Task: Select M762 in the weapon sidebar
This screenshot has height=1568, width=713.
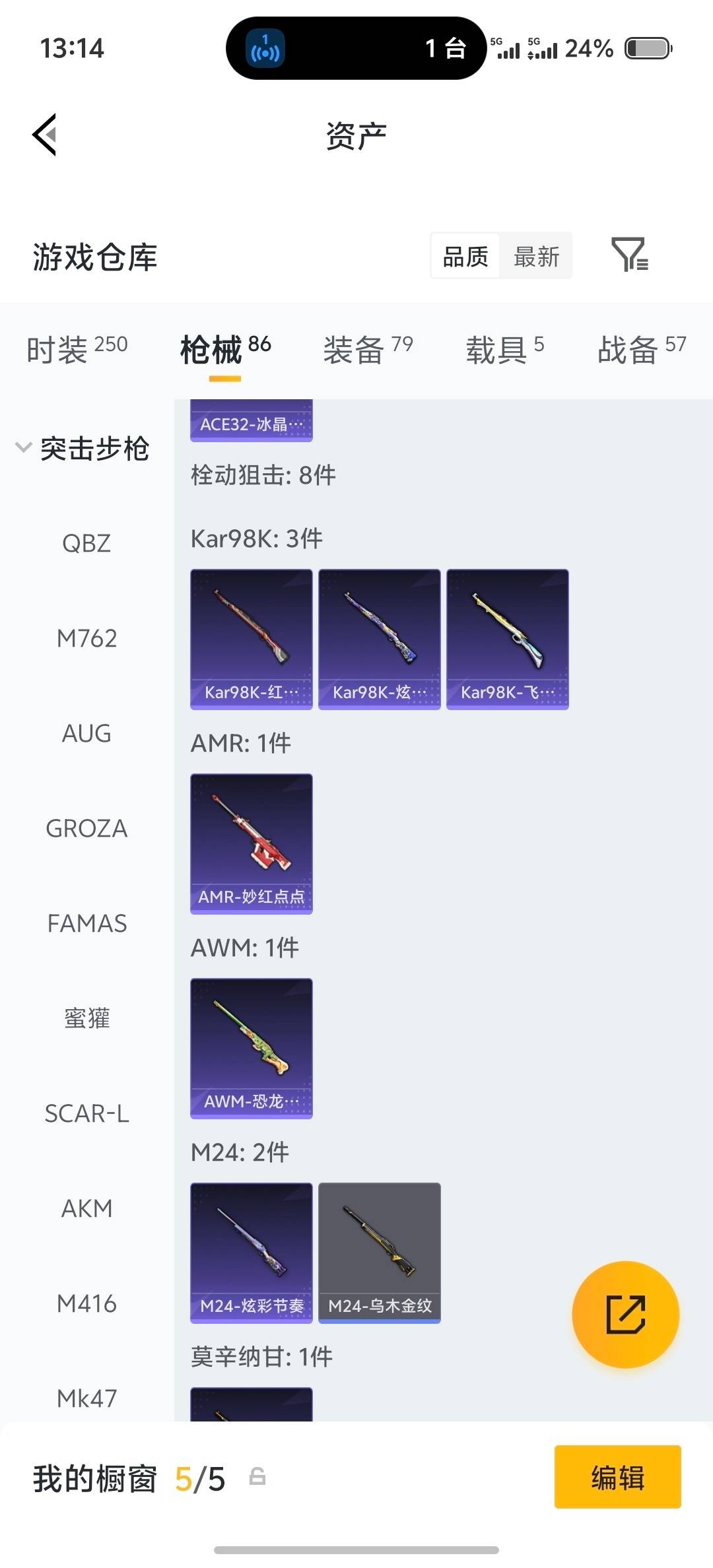Action: [86, 637]
